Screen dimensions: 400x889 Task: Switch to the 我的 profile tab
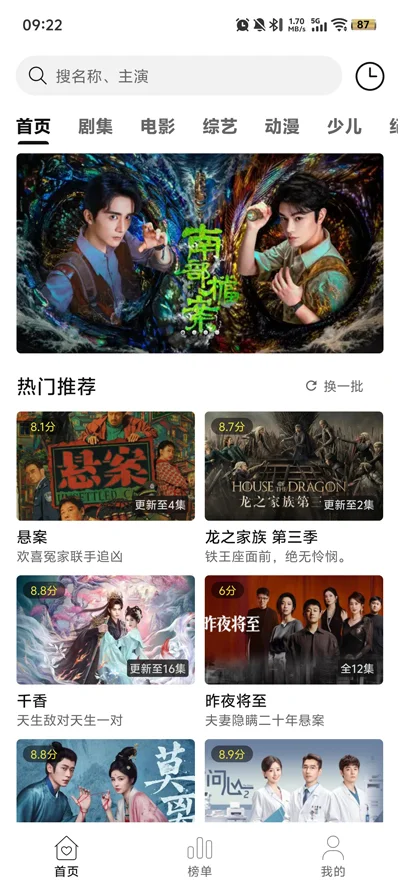(333, 856)
